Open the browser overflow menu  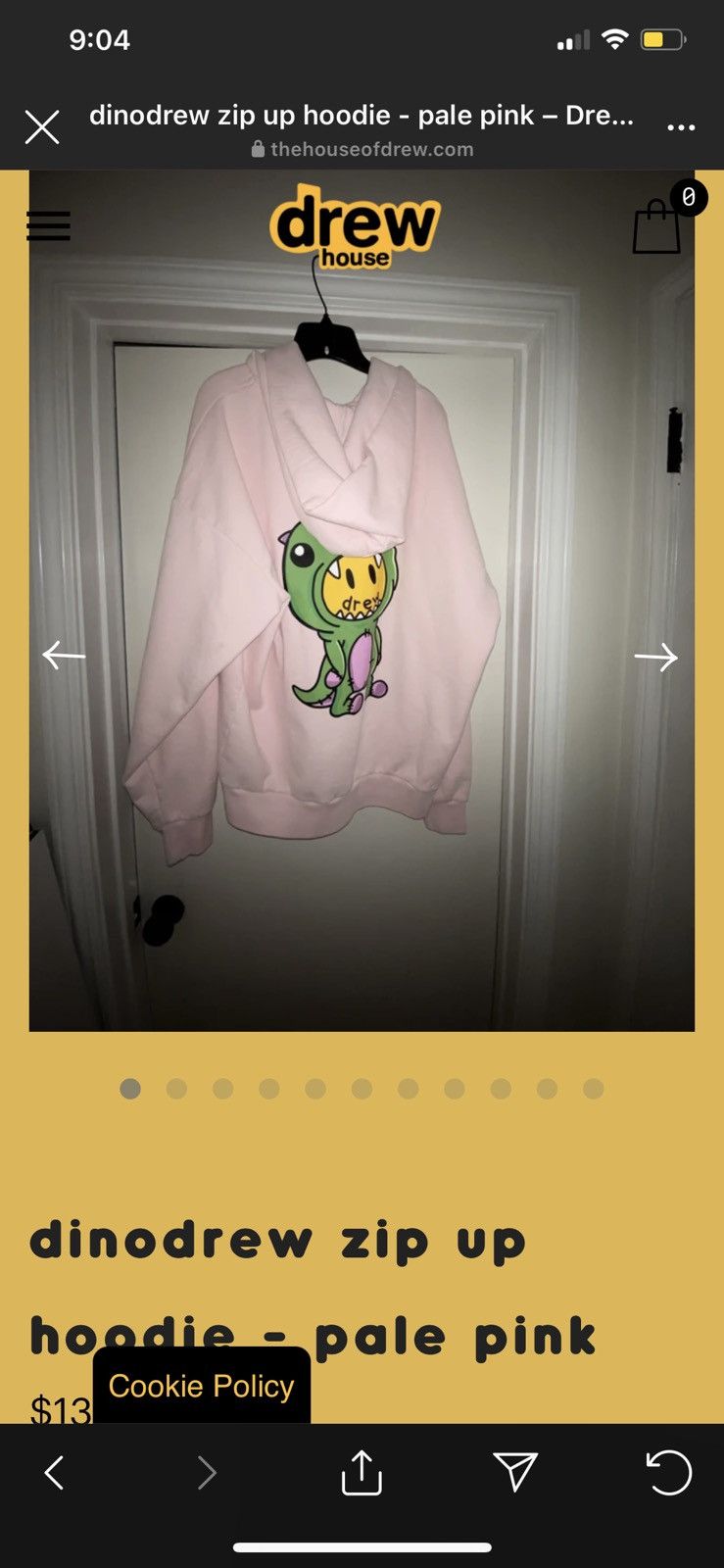point(681,127)
